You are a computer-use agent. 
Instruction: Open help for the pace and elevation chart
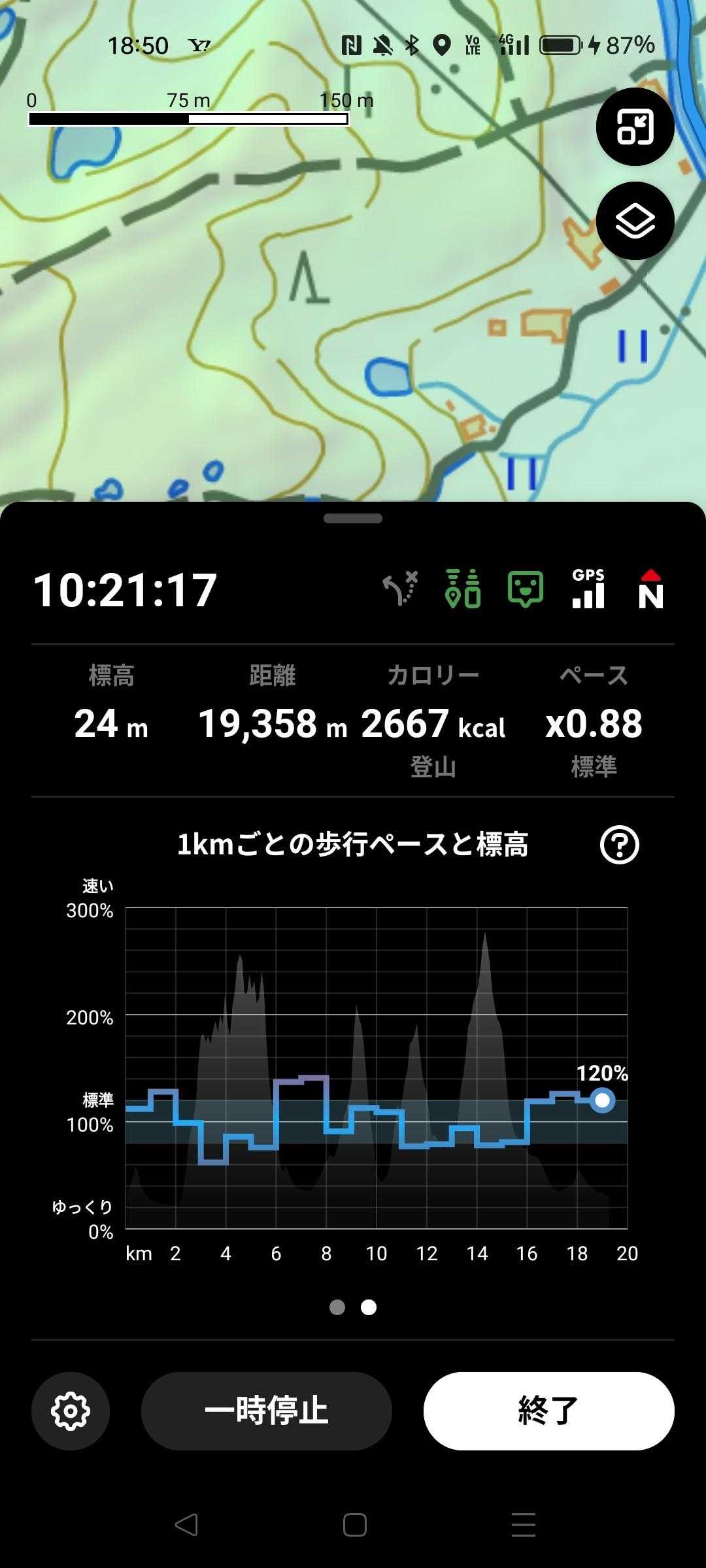[x=619, y=845]
